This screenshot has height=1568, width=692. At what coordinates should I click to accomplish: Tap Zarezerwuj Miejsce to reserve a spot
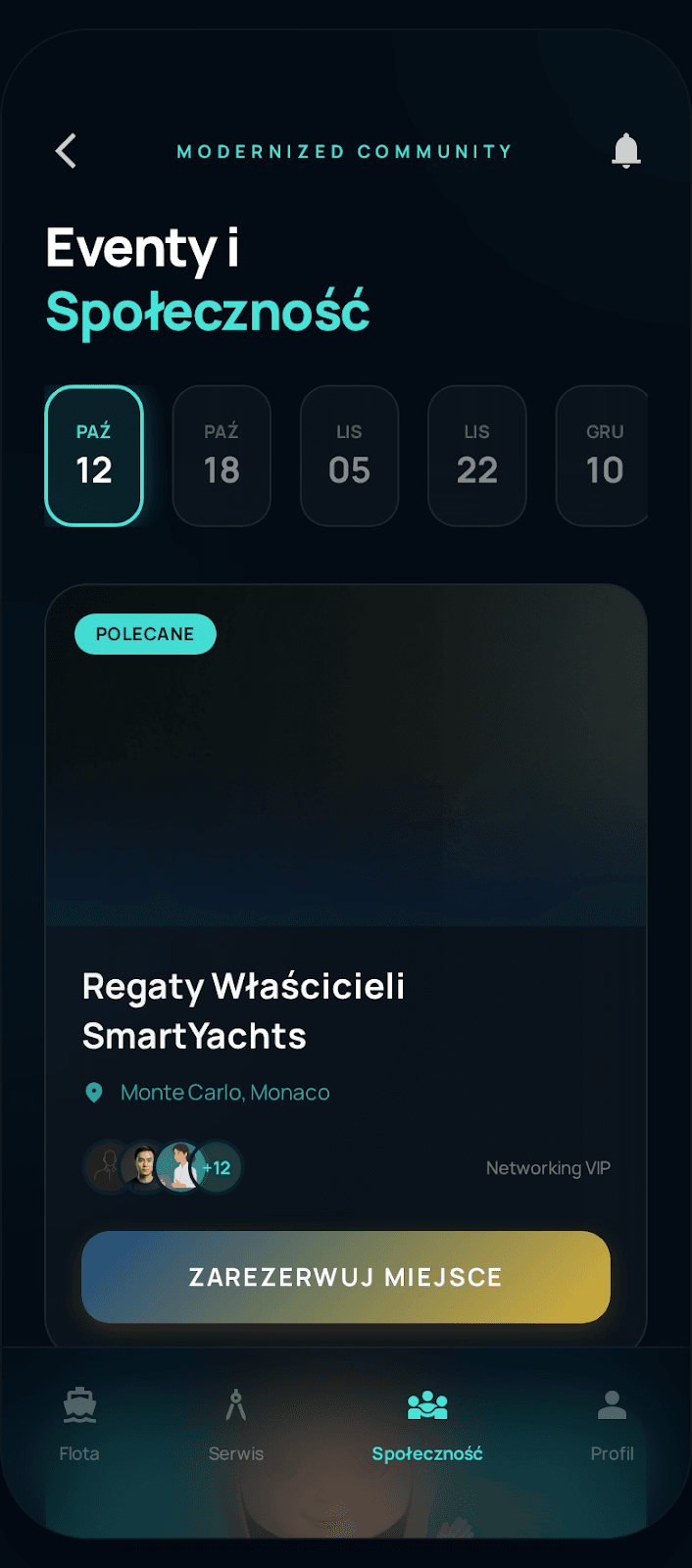[345, 1277]
